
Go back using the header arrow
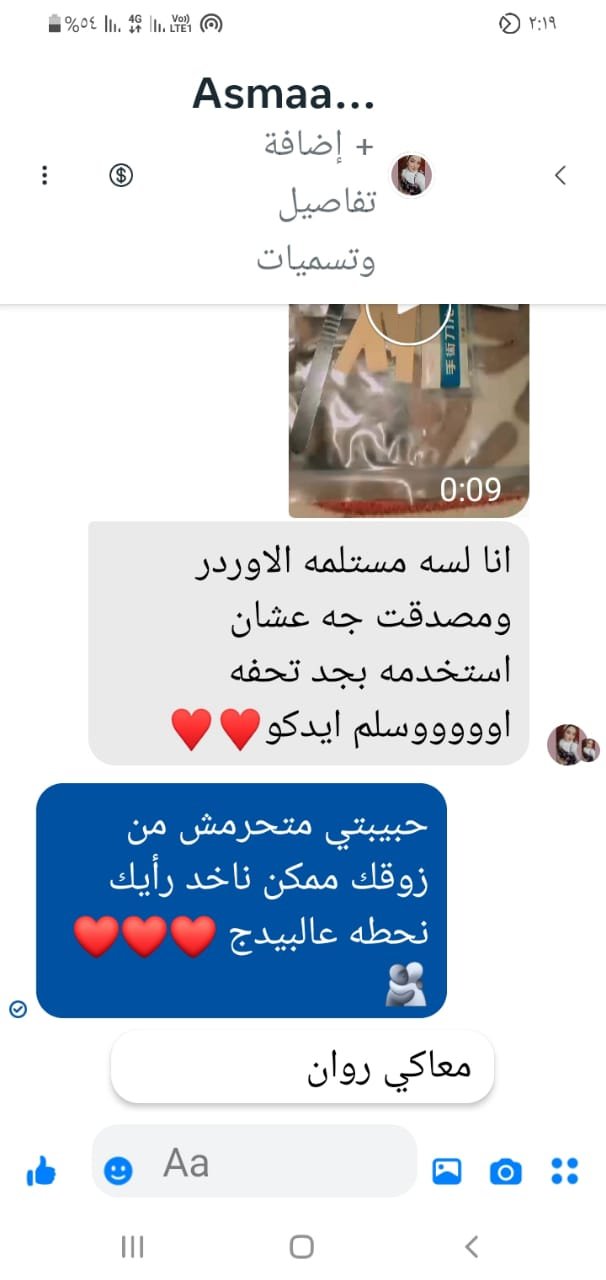pyautogui.click(x=560, y=175)
